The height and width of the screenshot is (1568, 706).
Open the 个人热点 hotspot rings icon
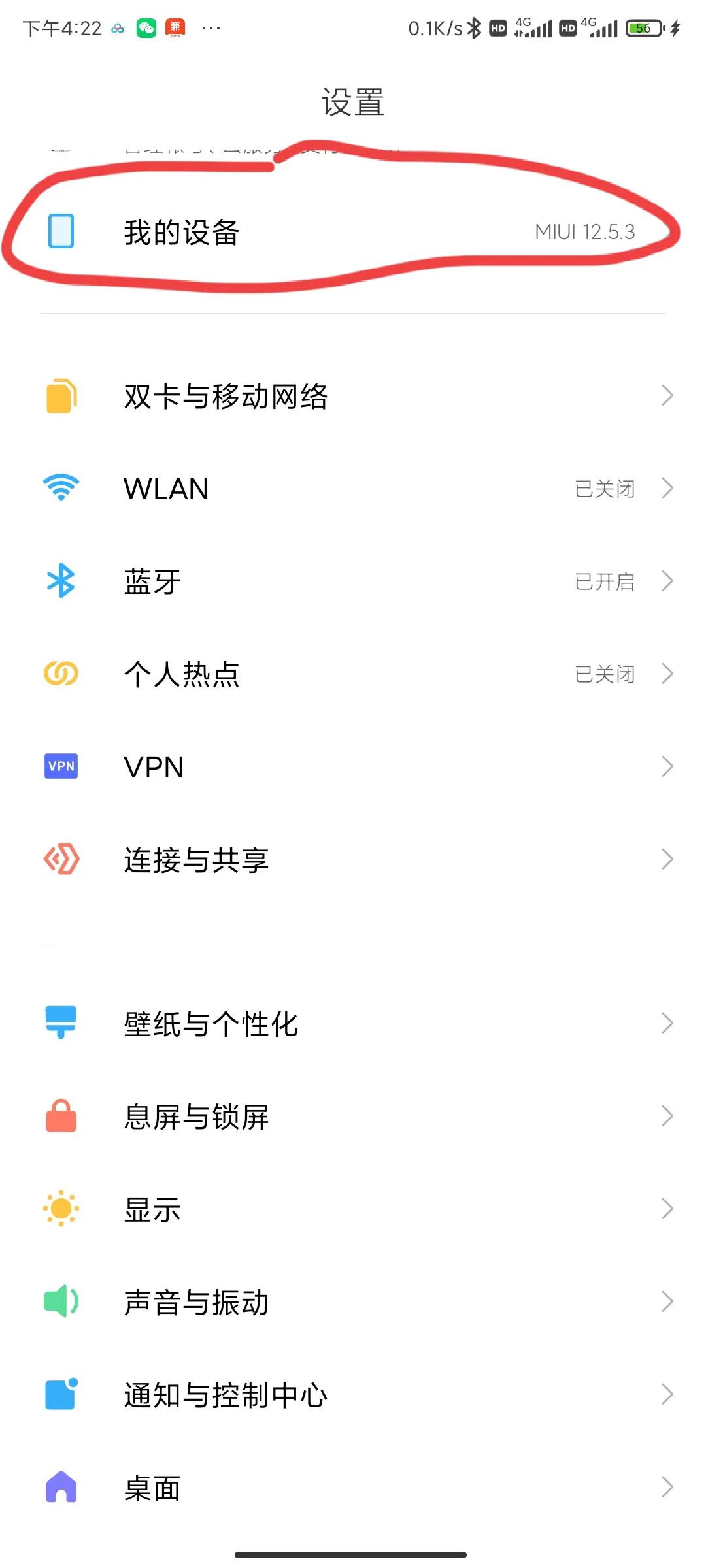click(x=60, y=673)
